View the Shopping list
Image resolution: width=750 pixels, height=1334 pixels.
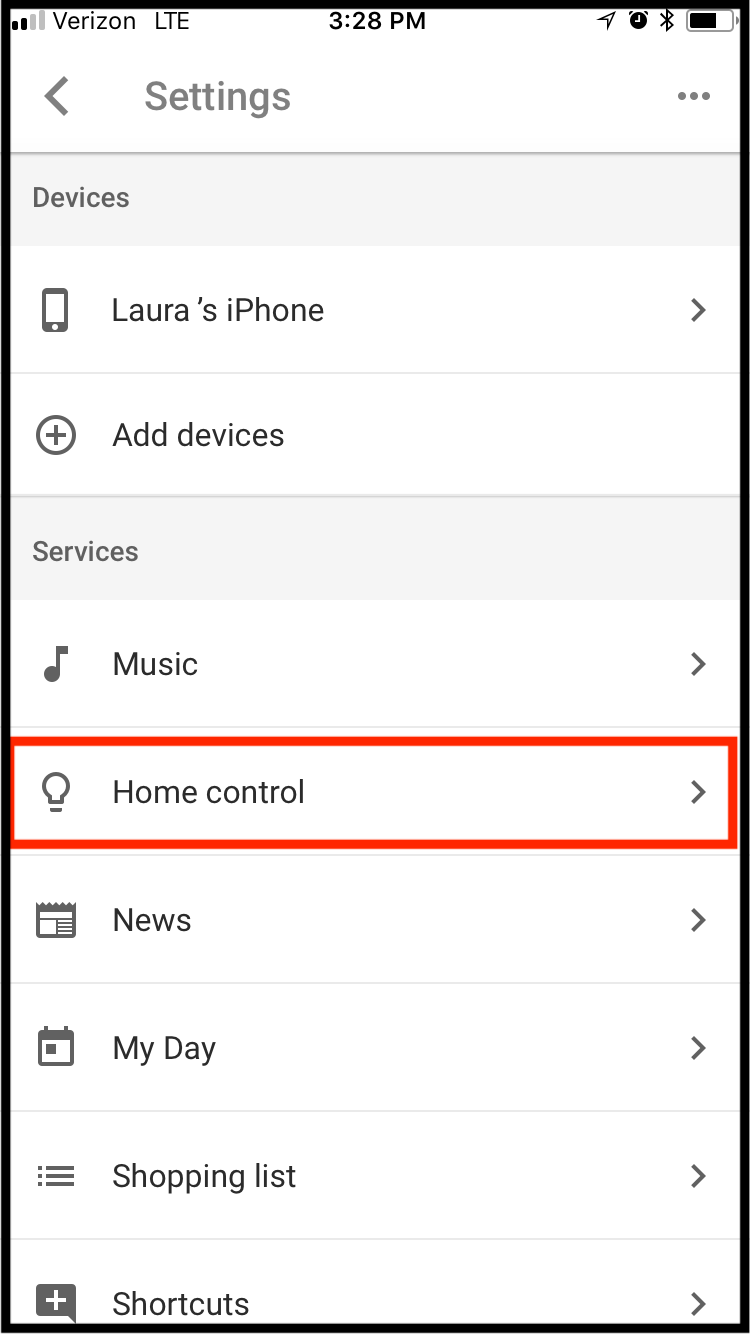[375, 1176]
